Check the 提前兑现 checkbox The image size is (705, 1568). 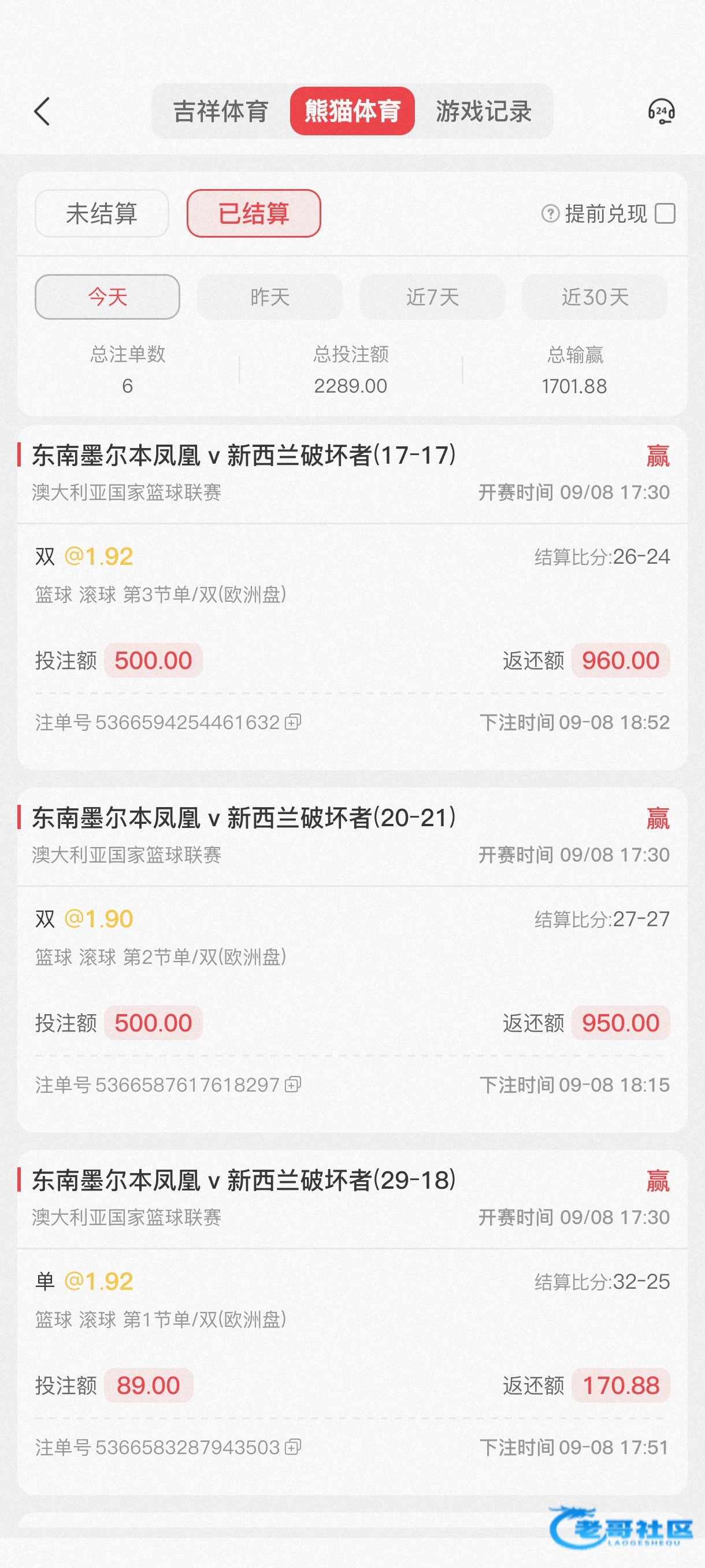665,214
